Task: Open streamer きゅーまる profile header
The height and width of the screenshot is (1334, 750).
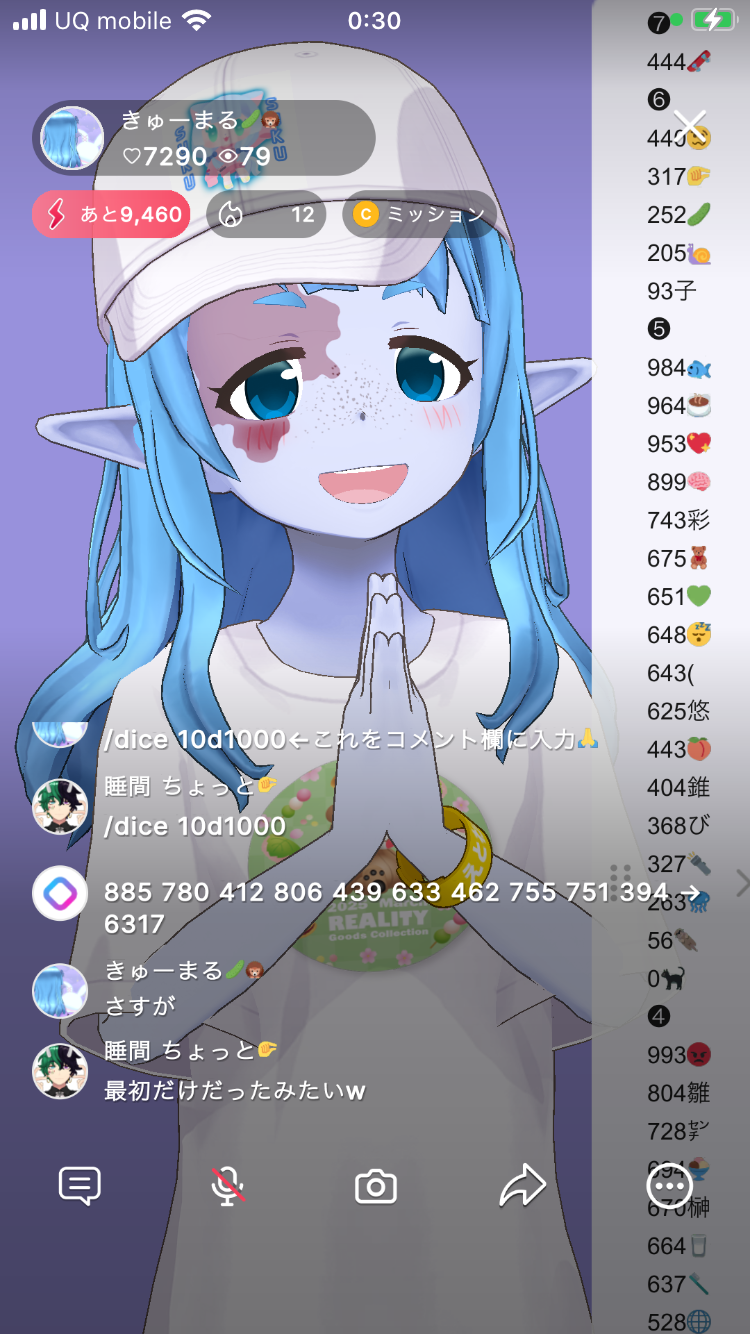Action: click(x=204, y=138)
